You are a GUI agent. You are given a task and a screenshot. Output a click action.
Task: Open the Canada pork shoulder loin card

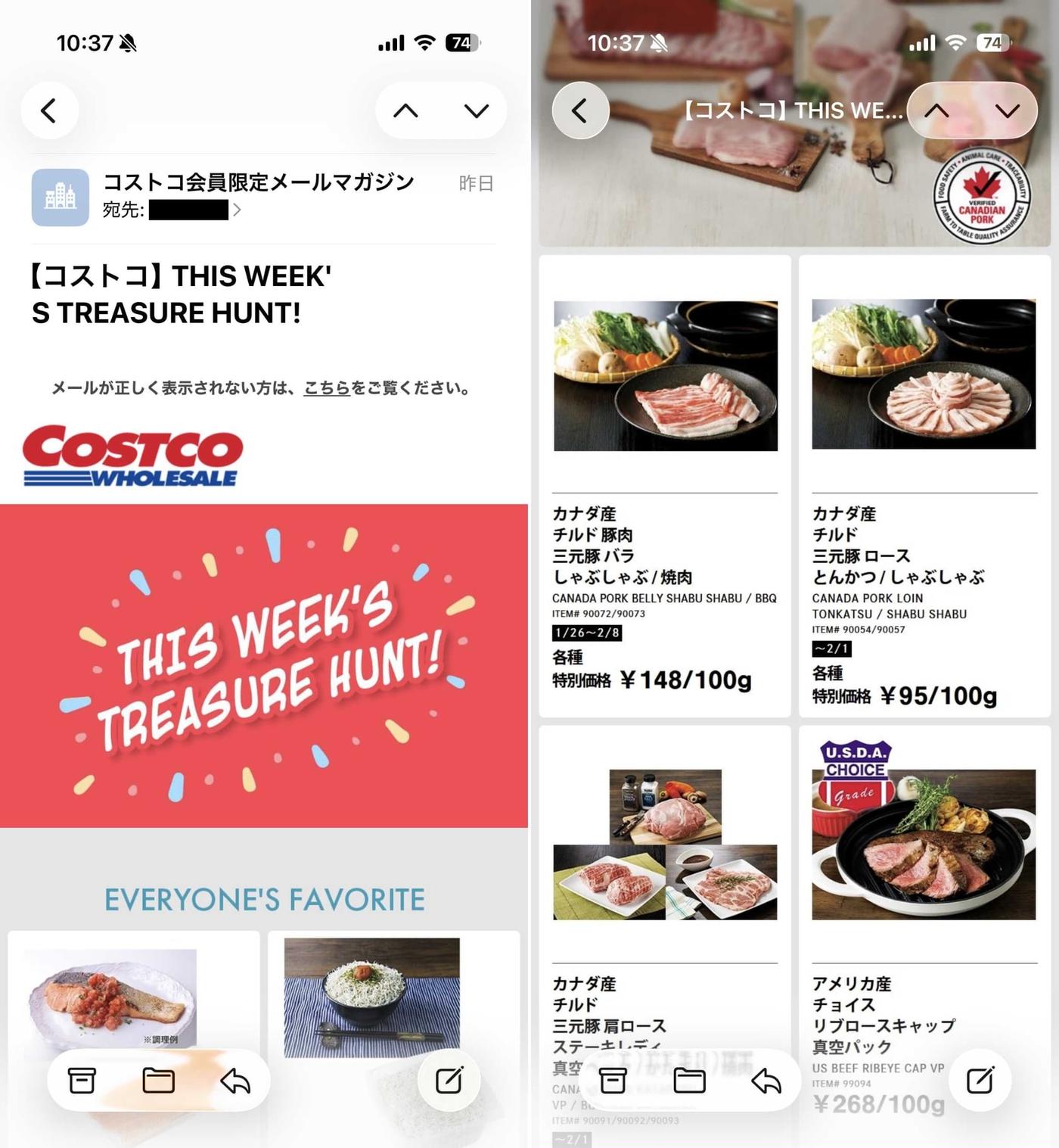(665, 908)
